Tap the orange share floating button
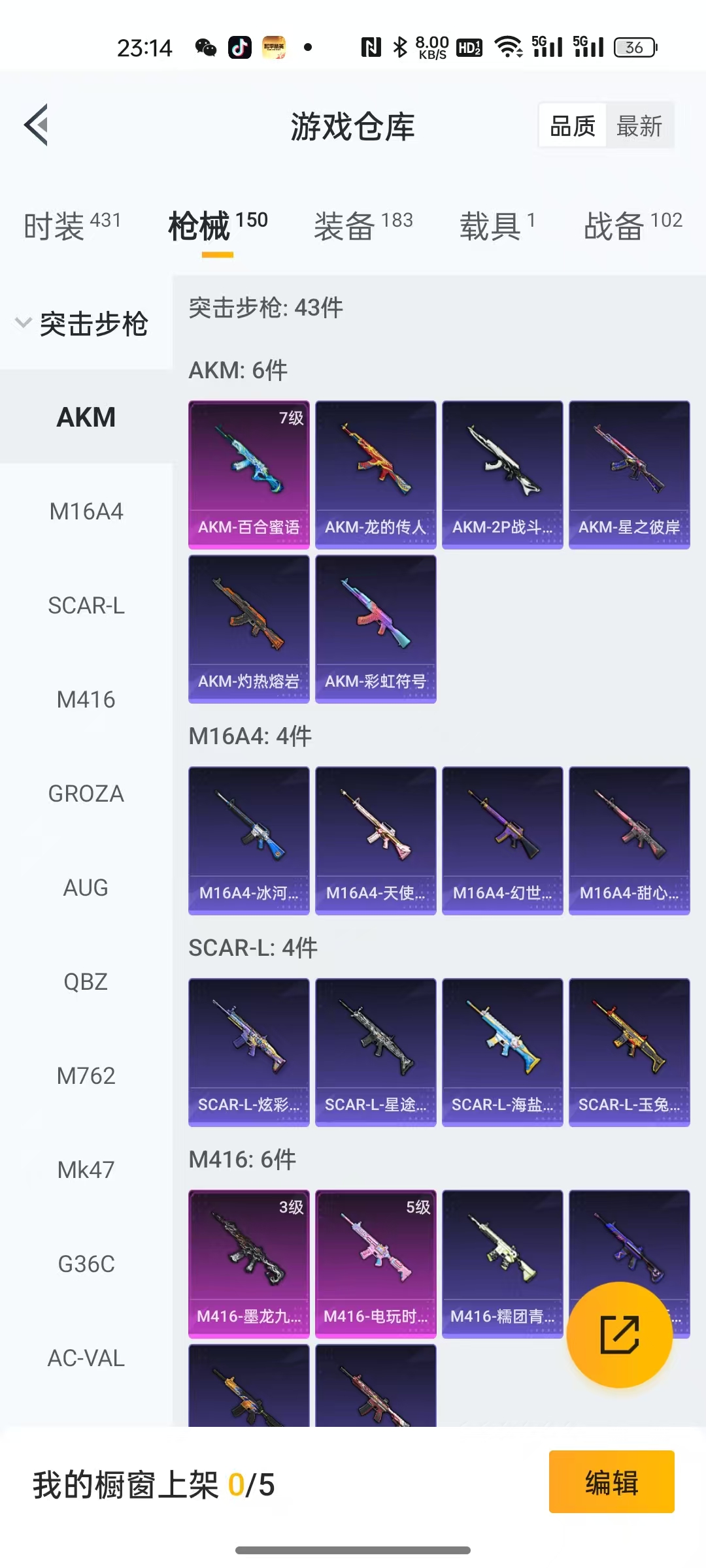 pos(619,1334)
